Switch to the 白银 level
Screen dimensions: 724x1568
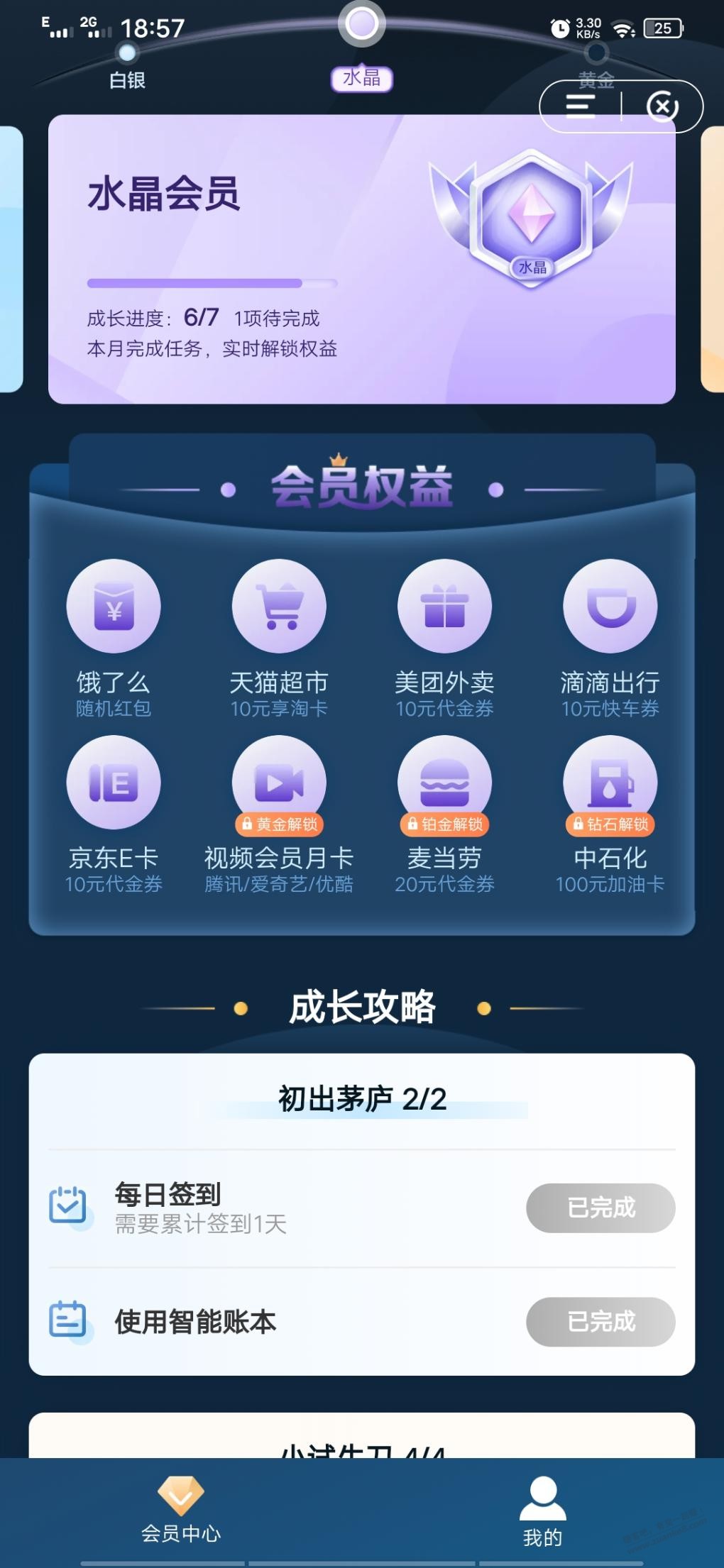(x=127, y=69)
